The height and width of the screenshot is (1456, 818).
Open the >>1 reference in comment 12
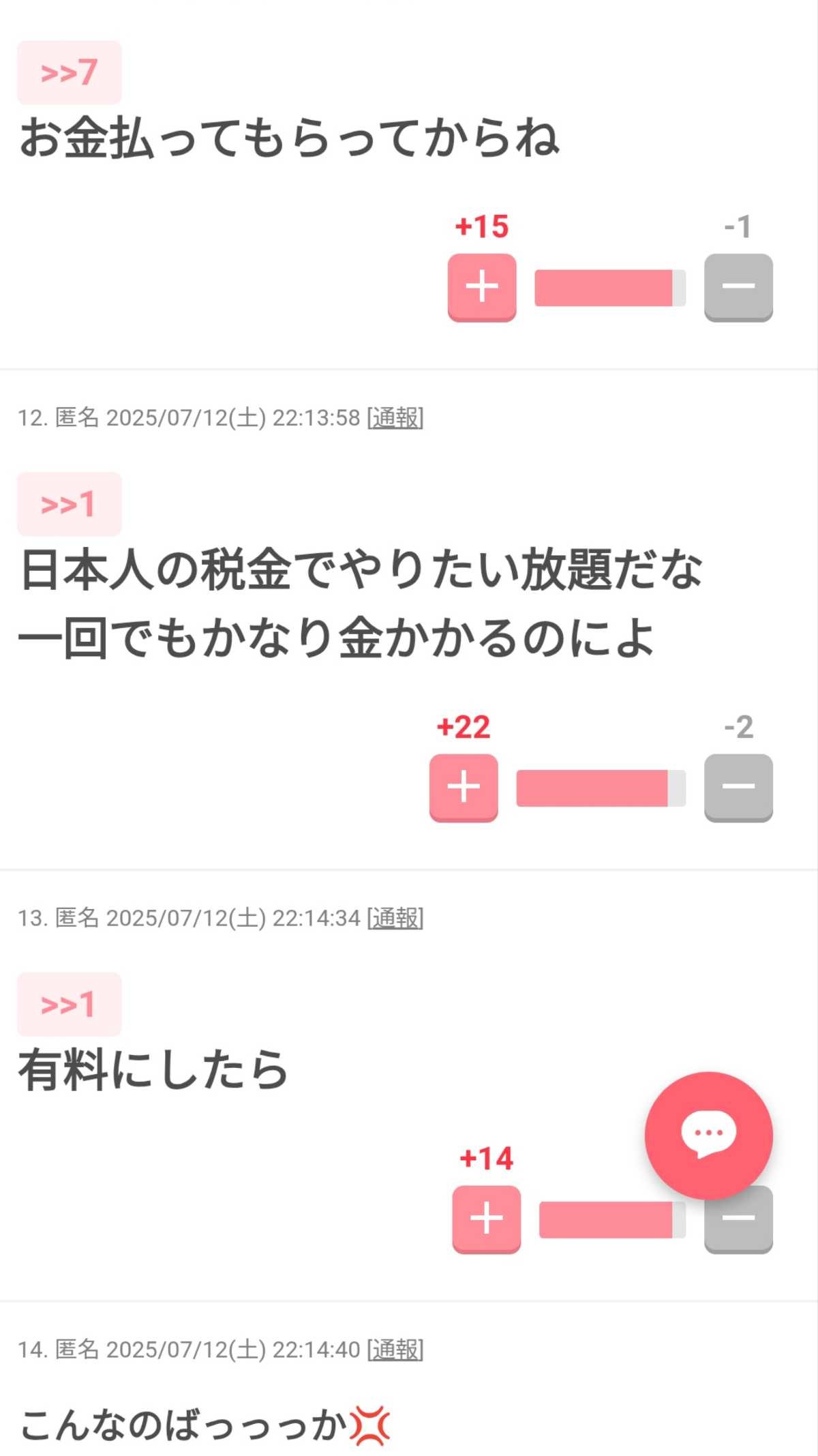[x=69, y=504]
